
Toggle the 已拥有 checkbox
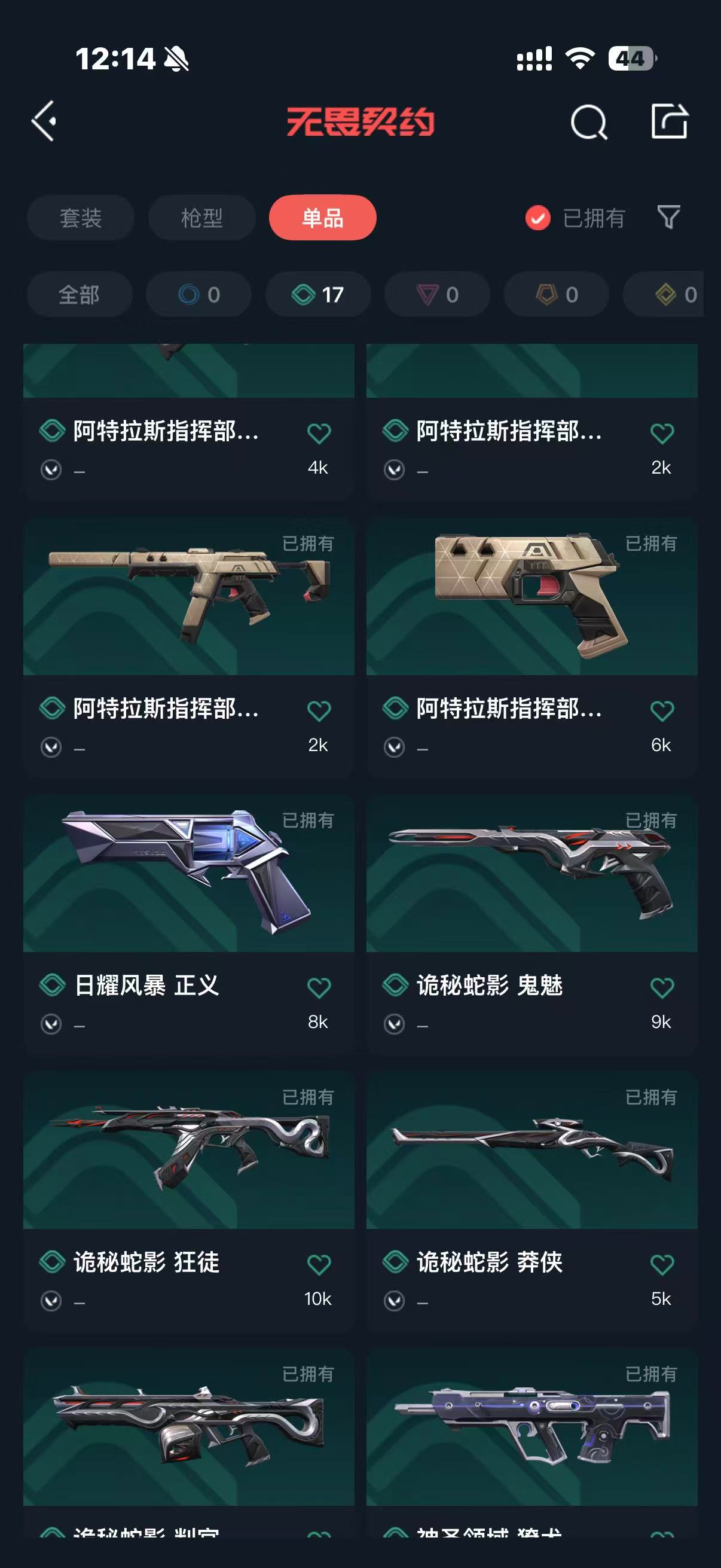[x=538, y=218]
